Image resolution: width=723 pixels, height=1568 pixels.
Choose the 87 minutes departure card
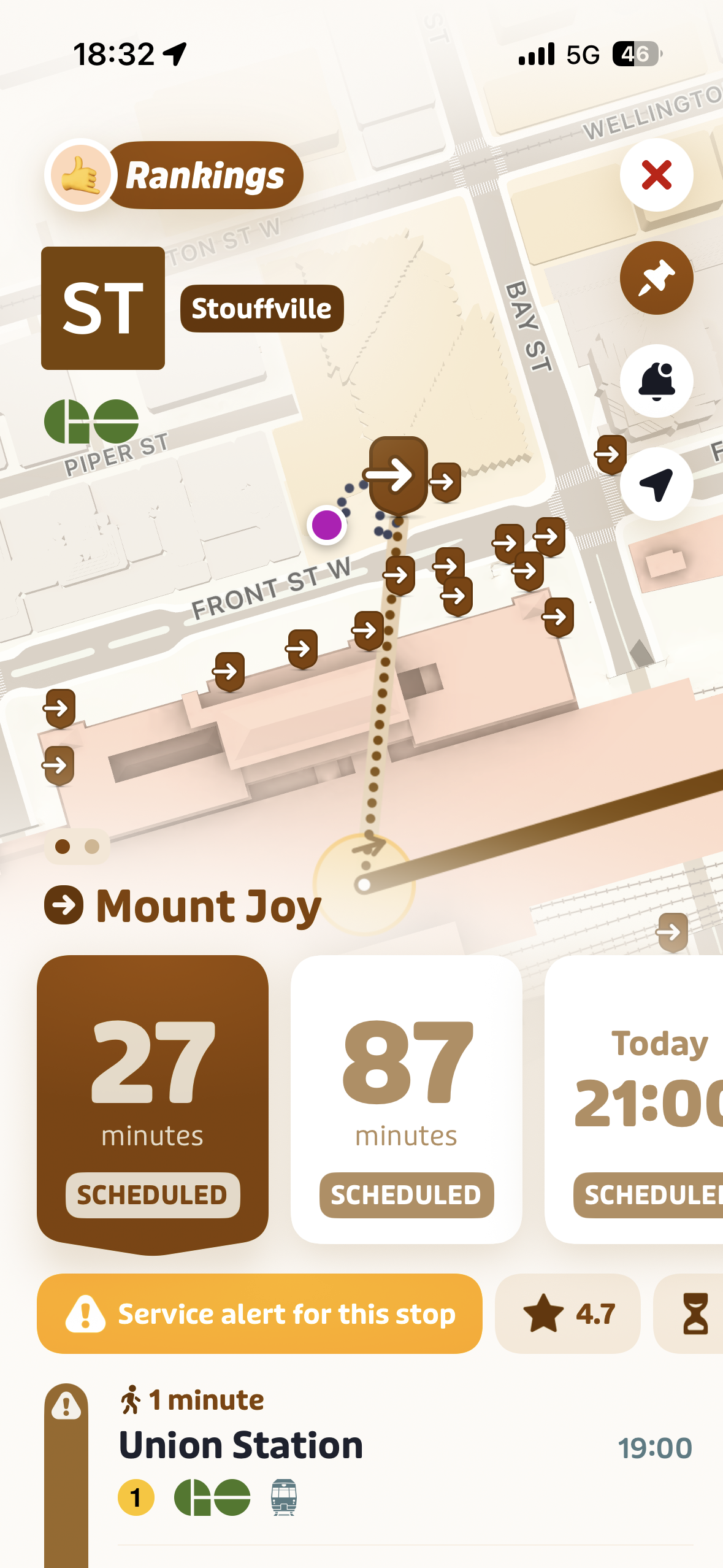(406, 1099)
